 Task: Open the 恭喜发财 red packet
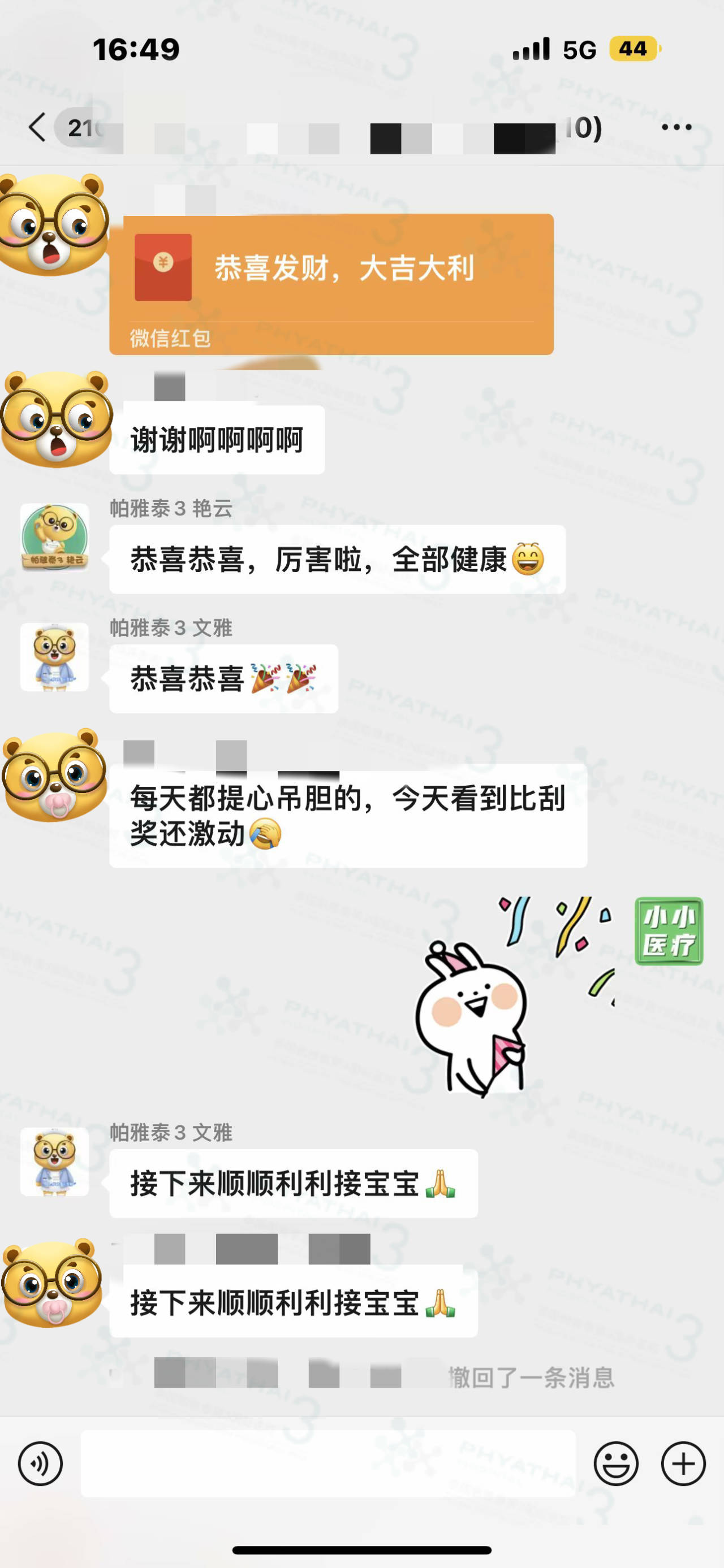(331, 284)
